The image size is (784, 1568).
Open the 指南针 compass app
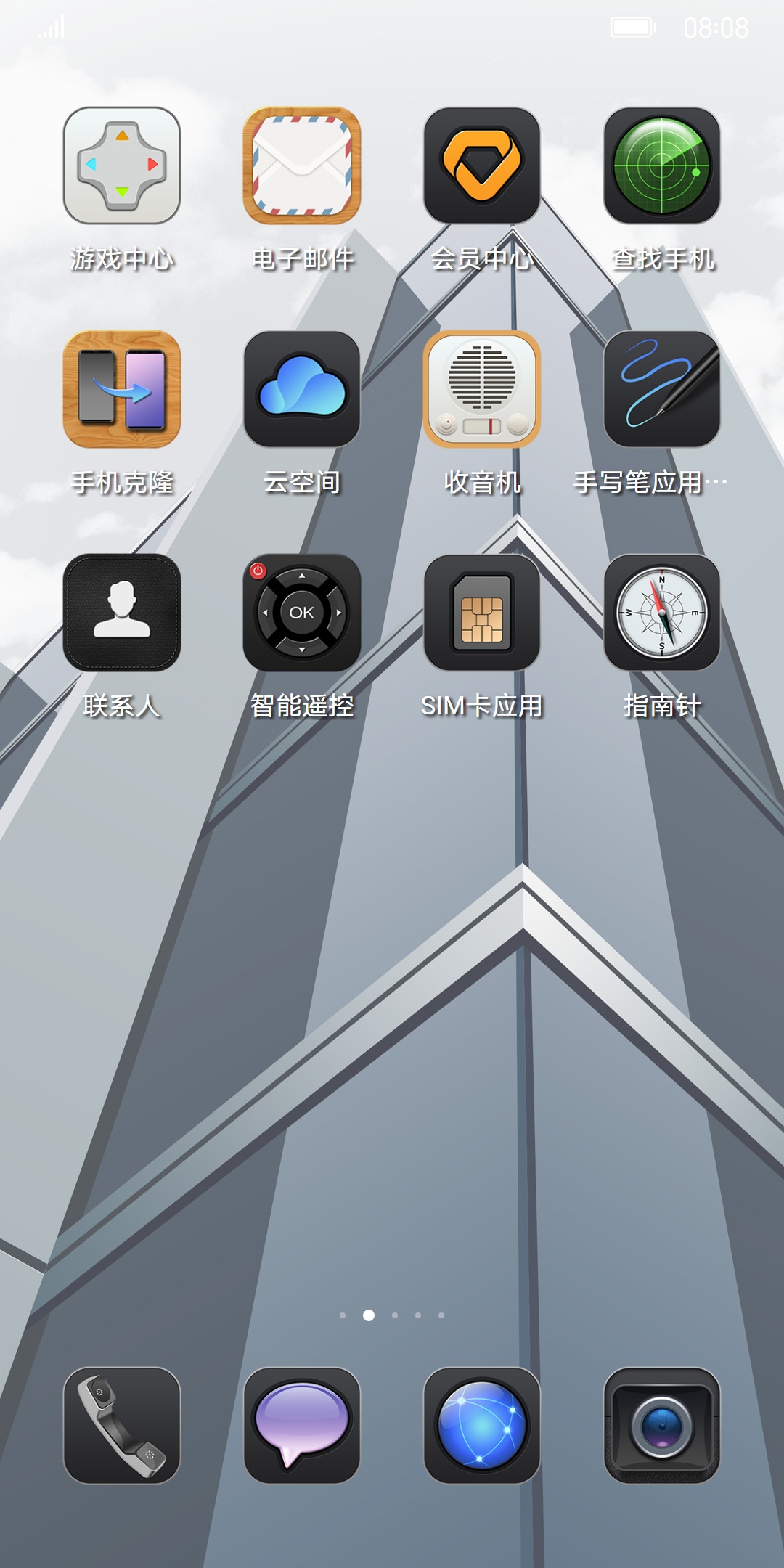[x=662, y=613]
